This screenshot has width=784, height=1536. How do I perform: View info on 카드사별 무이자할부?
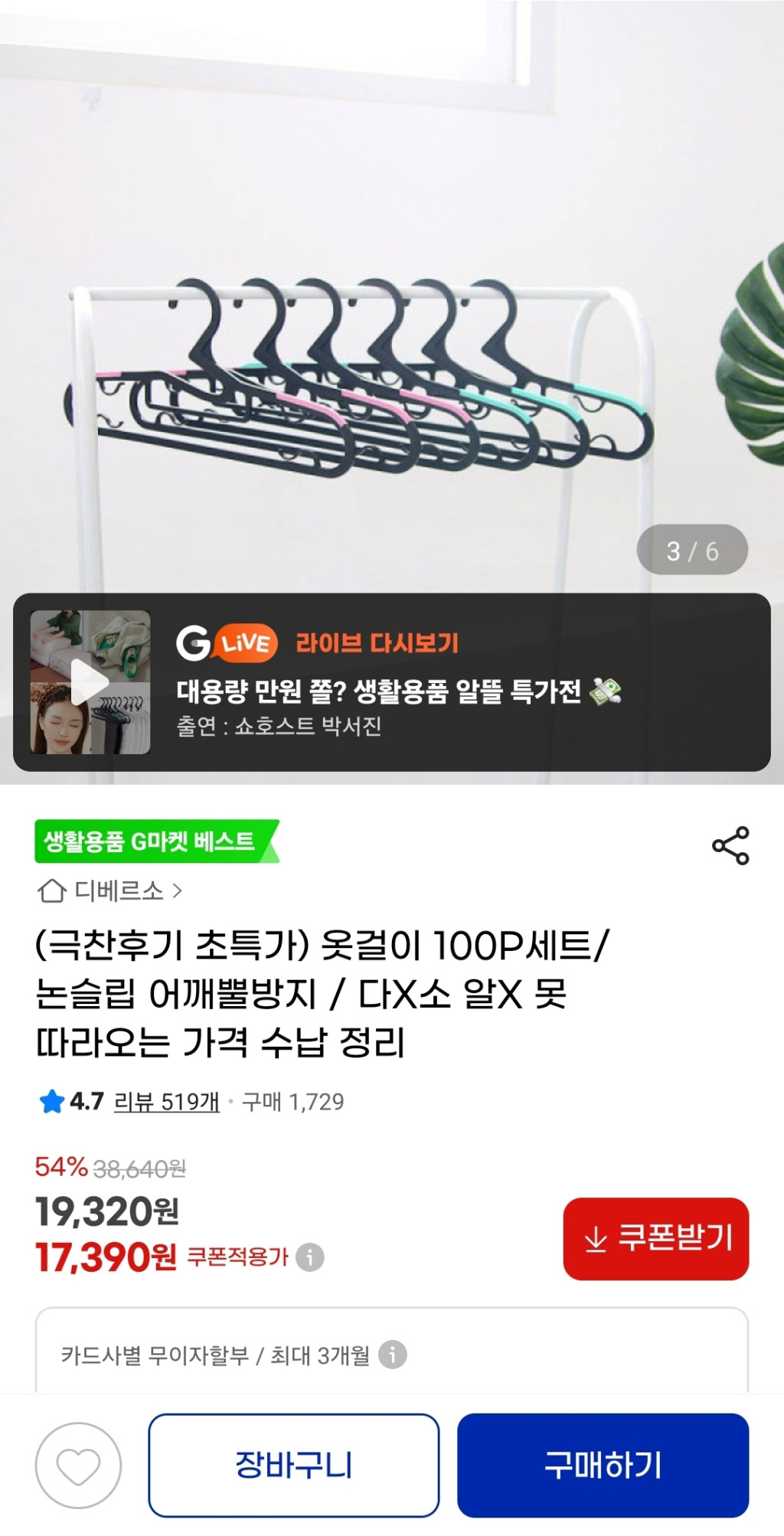(x=393, y=1355)
